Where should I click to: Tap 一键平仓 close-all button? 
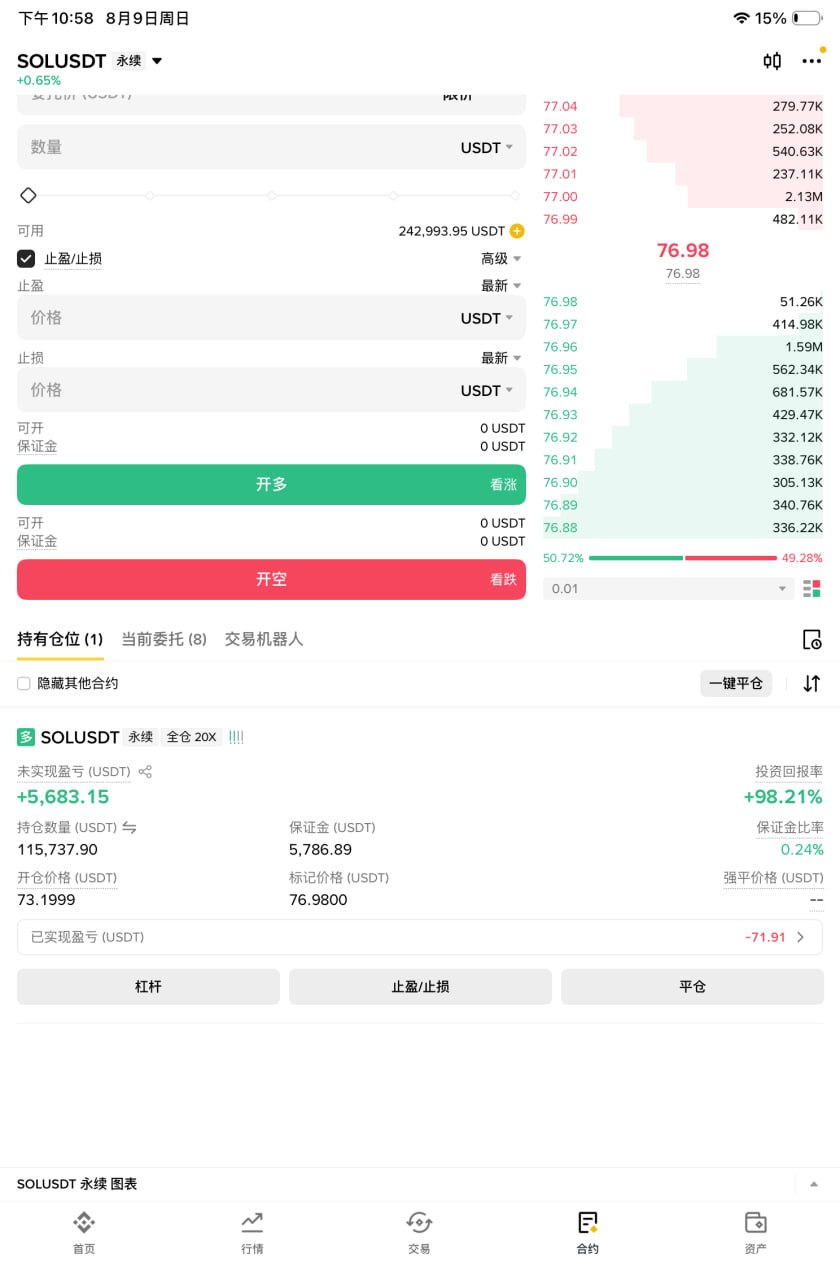[x=736, y=684]
